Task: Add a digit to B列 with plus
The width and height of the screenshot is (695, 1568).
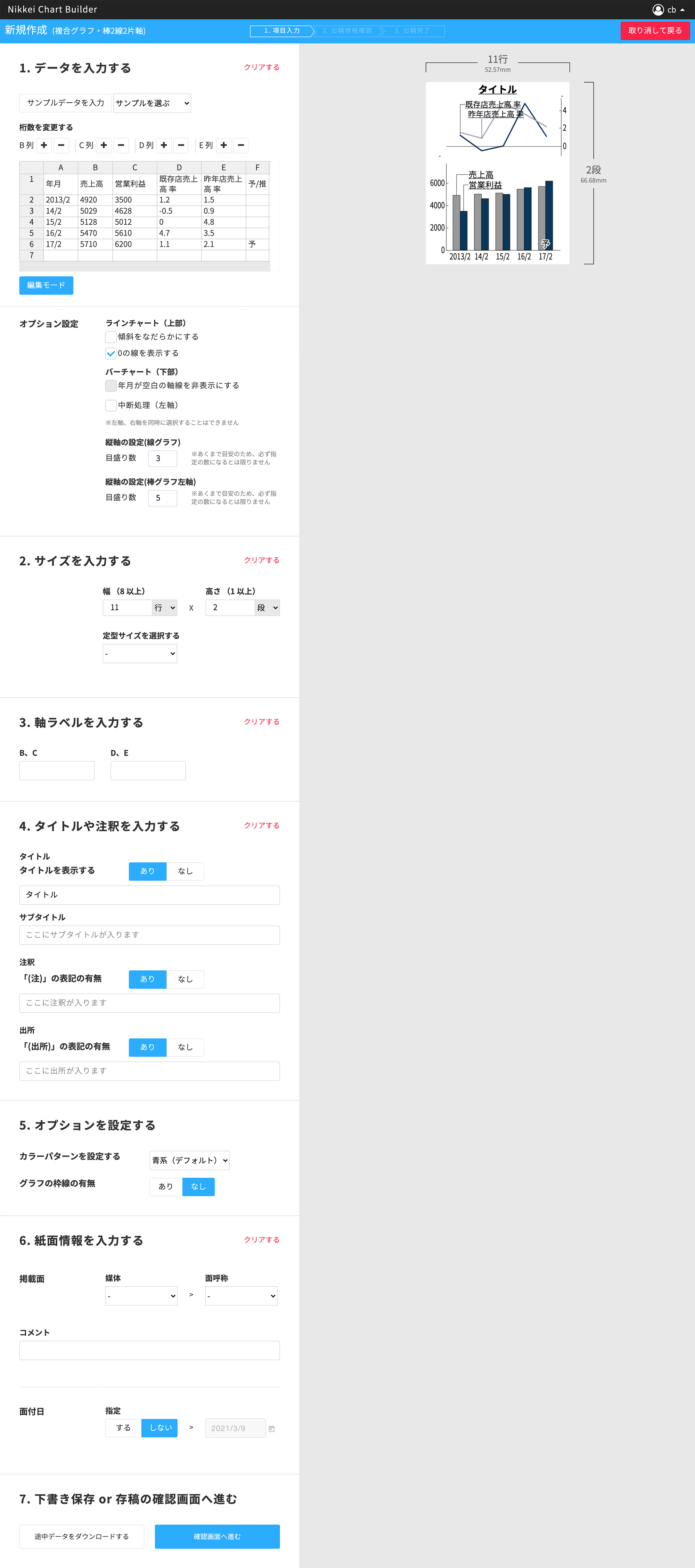Action: 44,145
